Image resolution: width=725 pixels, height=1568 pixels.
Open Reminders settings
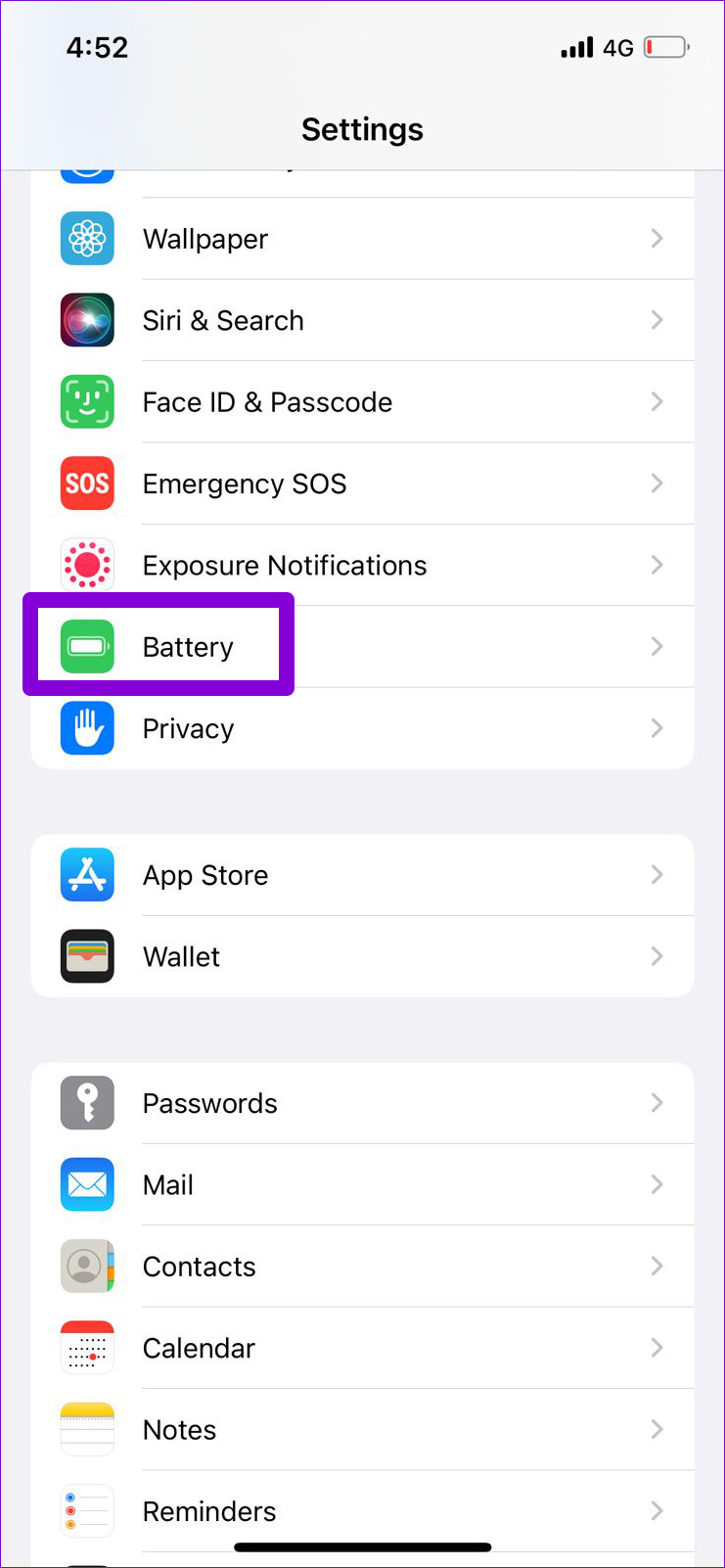[x=362, y=1511]
